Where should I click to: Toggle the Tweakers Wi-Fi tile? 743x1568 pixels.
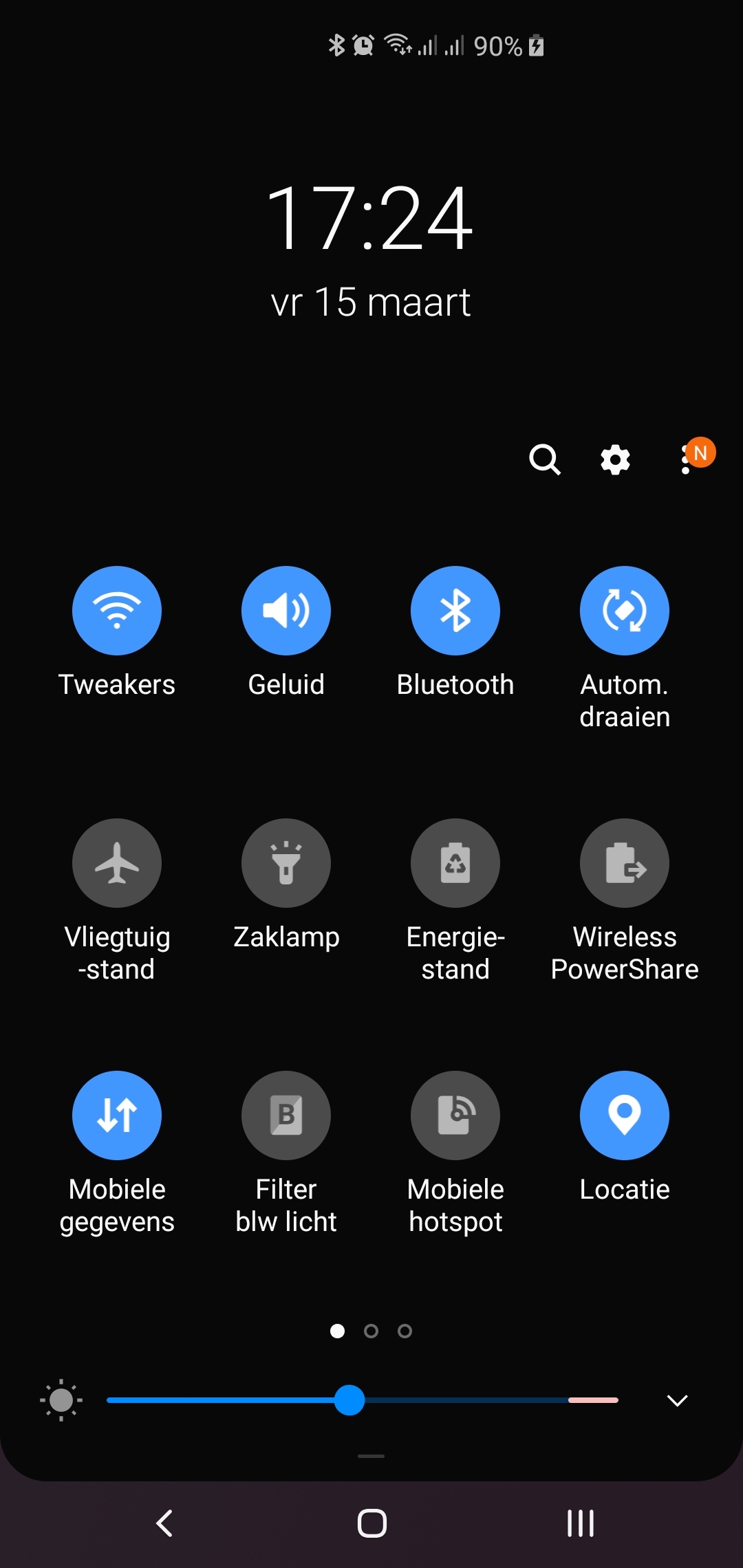tap(117, 611)
